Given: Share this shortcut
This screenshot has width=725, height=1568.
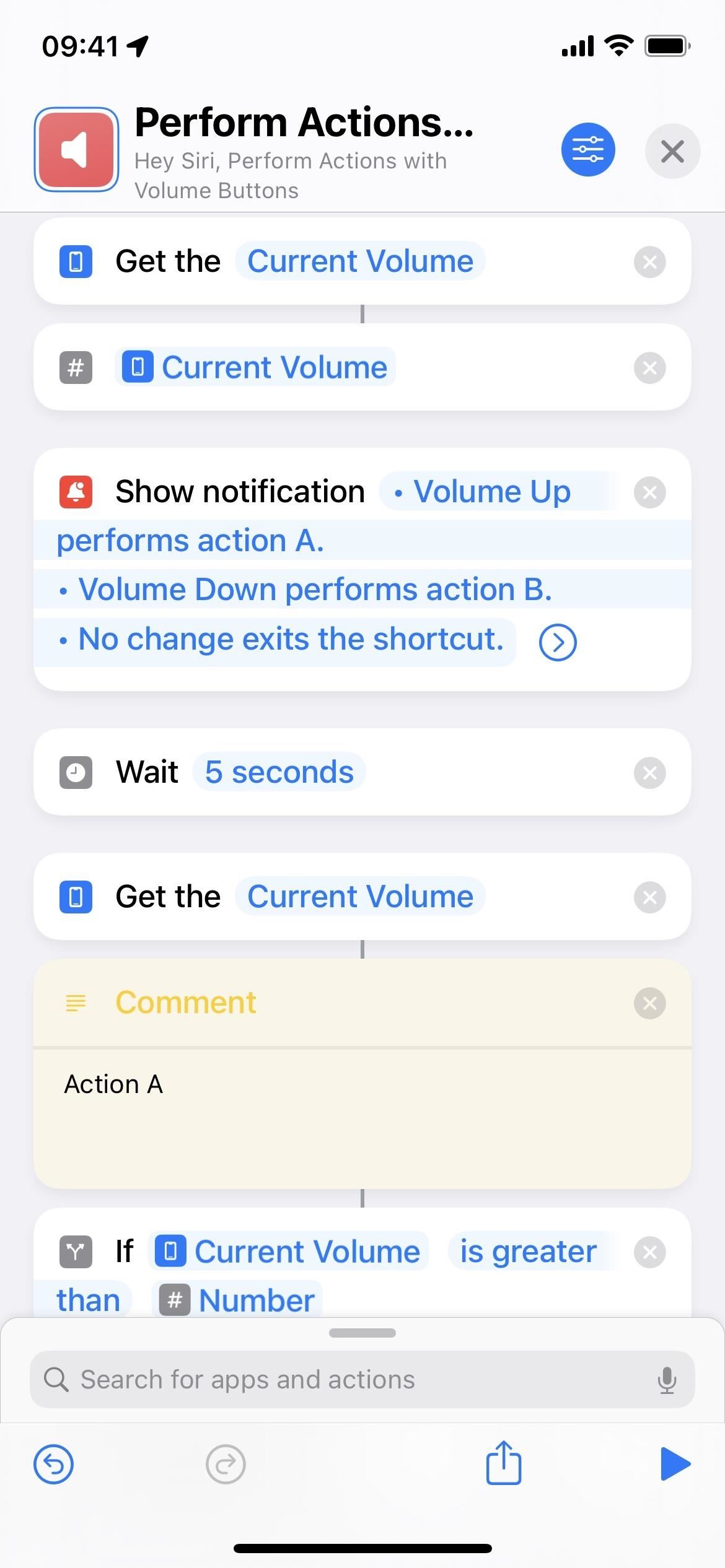Looking at the screenshot, I should point(503,1463).
